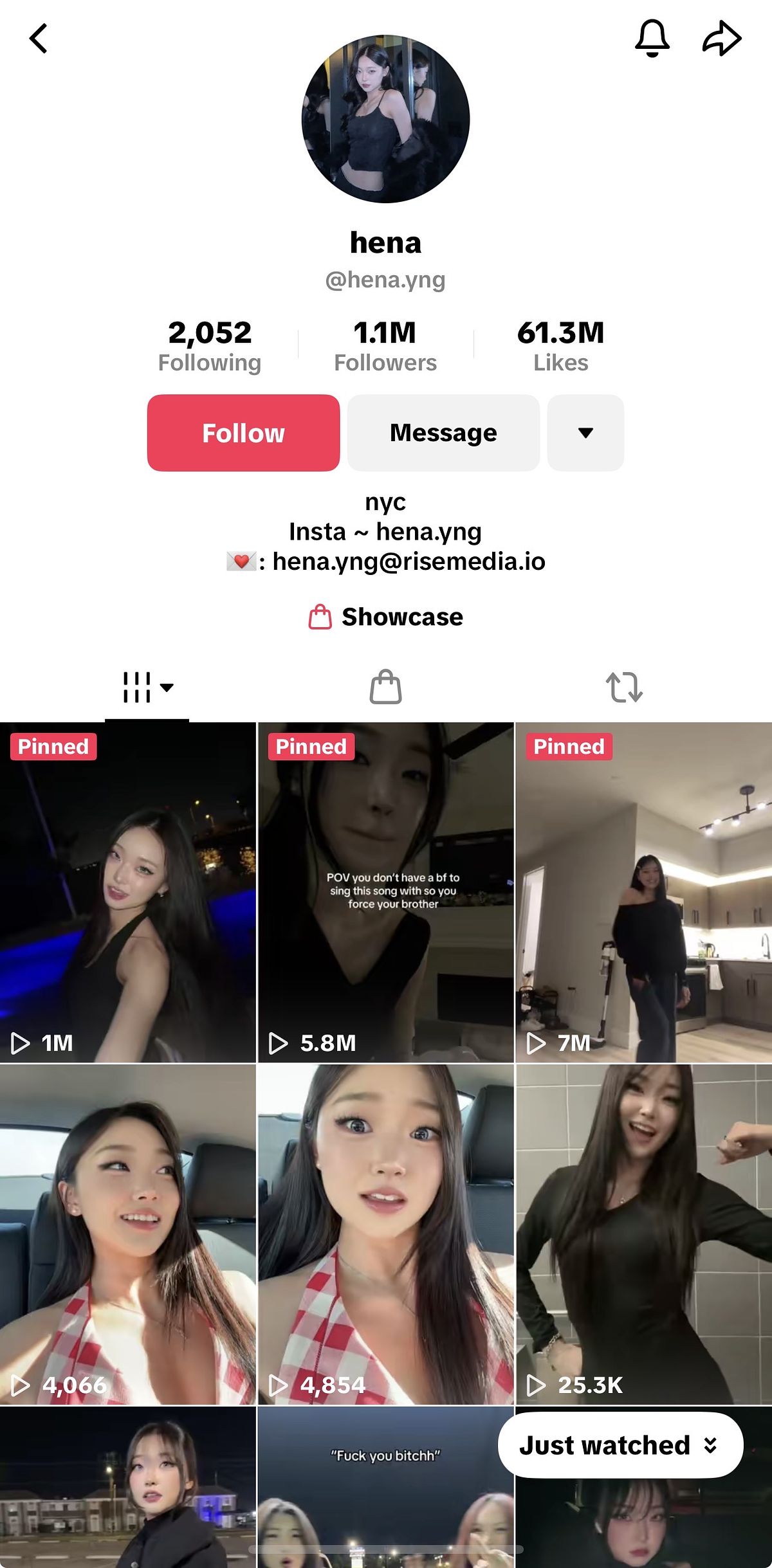The height and width of the screenshot is (1568, 772).
Task: Open the video with 4,854 views
Action: click(385, 1234)
